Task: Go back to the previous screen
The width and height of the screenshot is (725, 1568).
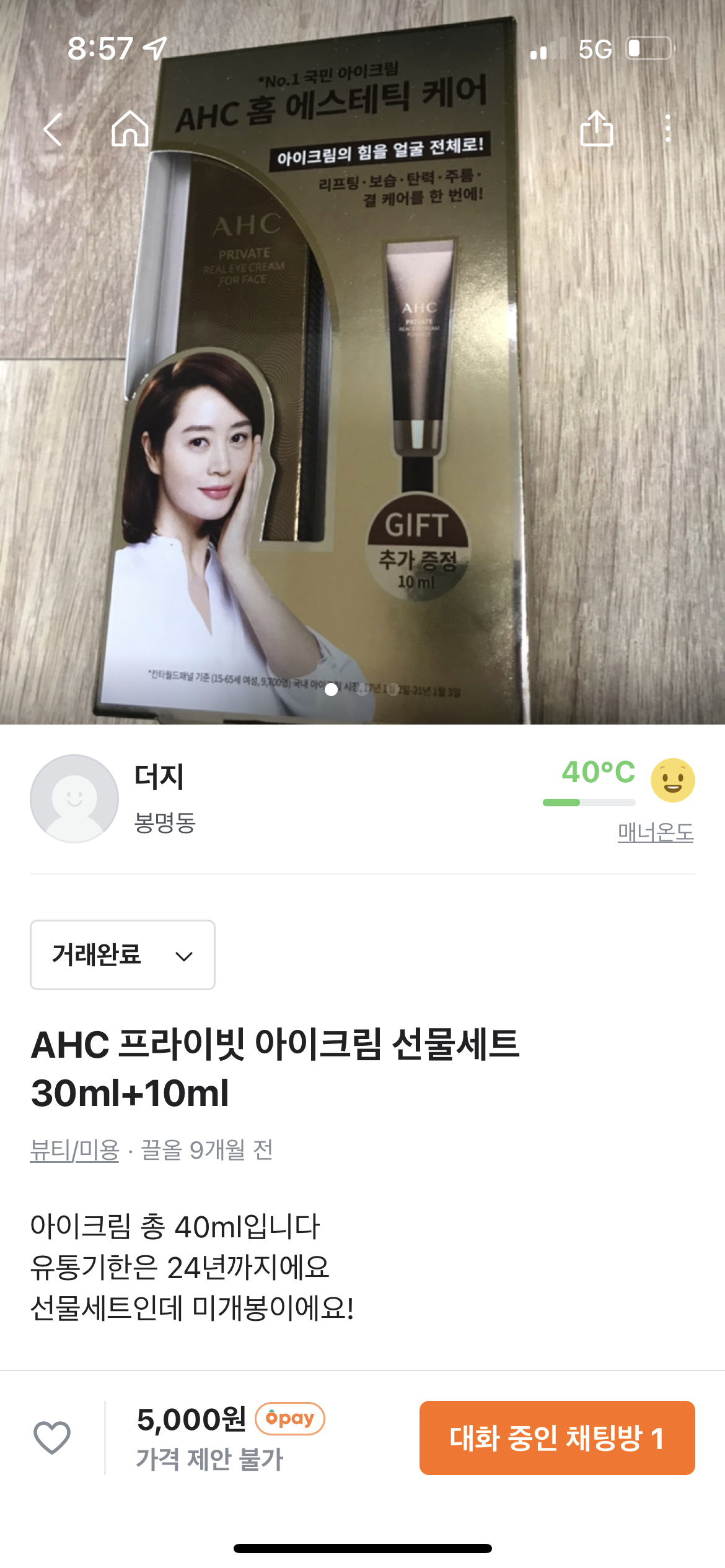Action: click(53, 129)
